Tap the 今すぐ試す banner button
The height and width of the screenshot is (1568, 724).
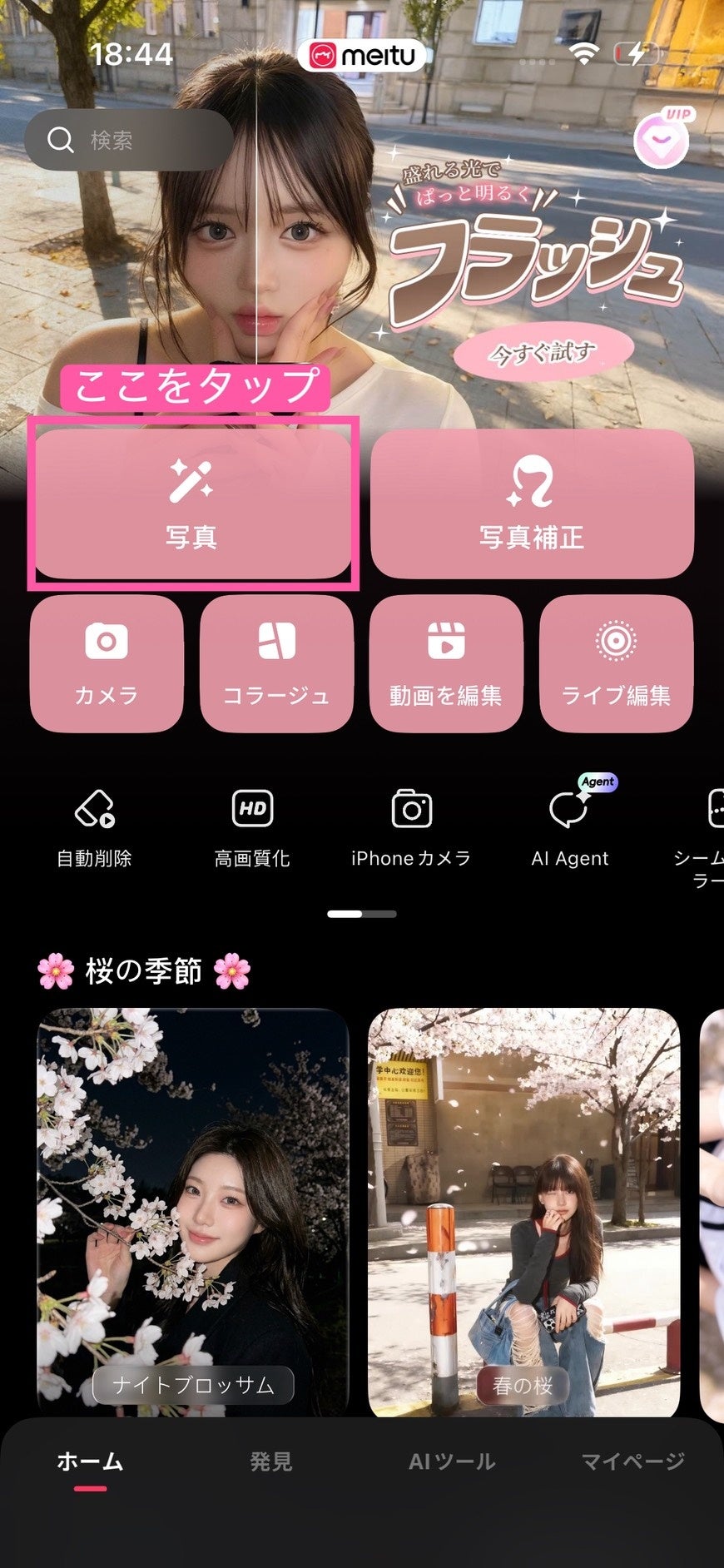tap(543, 353)
